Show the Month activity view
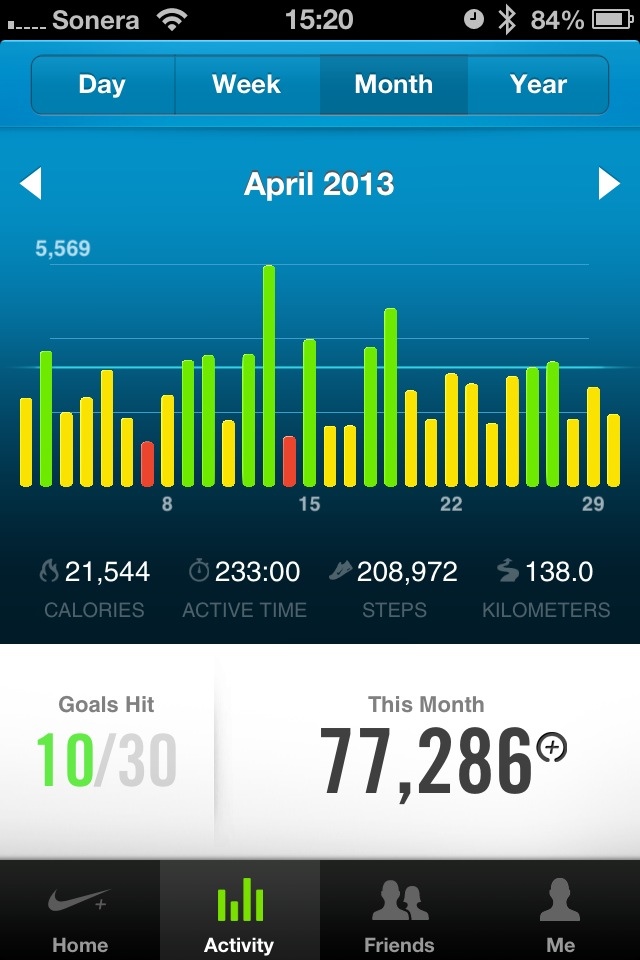Screen dimensions: 640x960 [x=393, y=85]
